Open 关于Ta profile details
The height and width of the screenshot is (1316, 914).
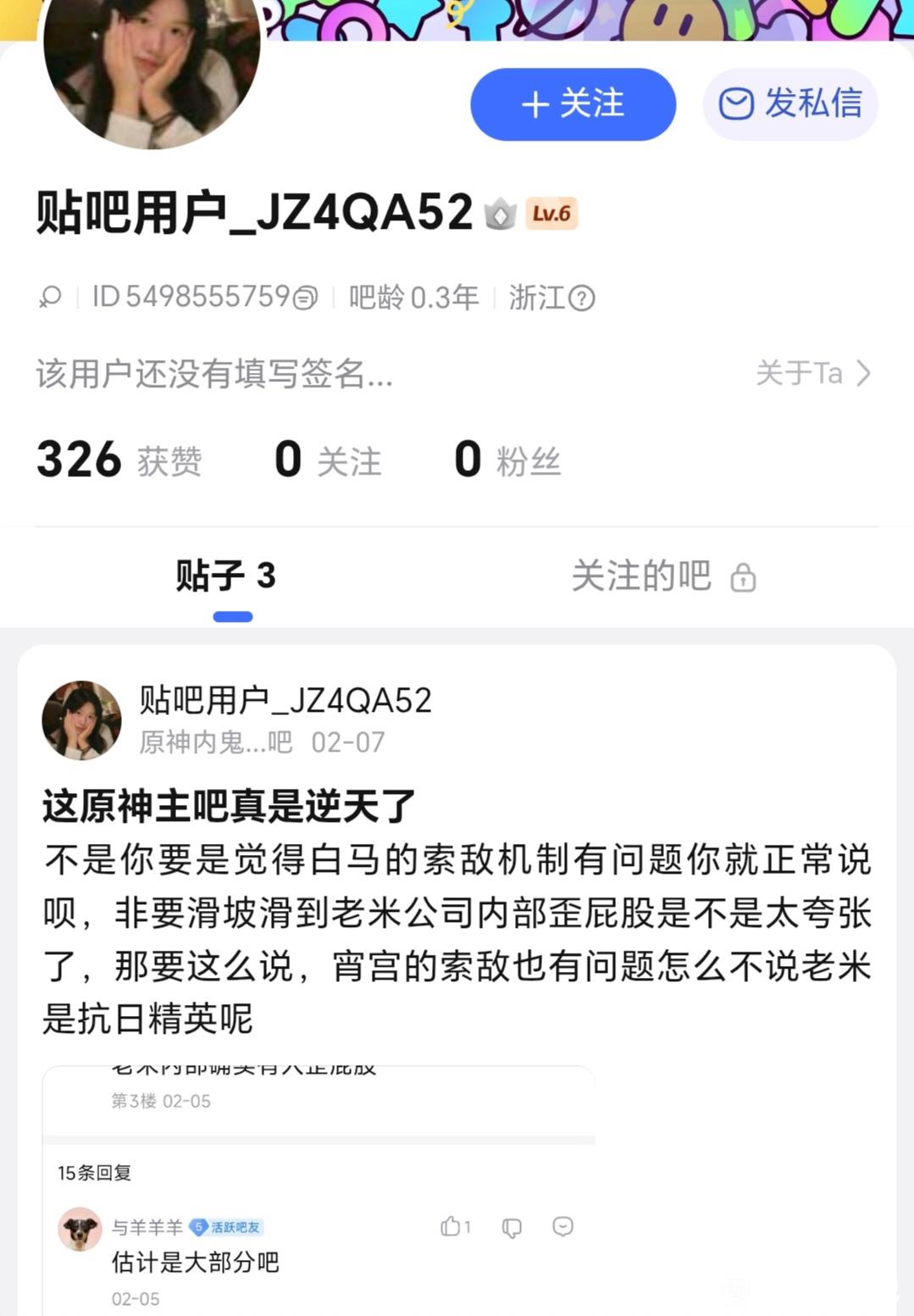click(x=812, y=373)
